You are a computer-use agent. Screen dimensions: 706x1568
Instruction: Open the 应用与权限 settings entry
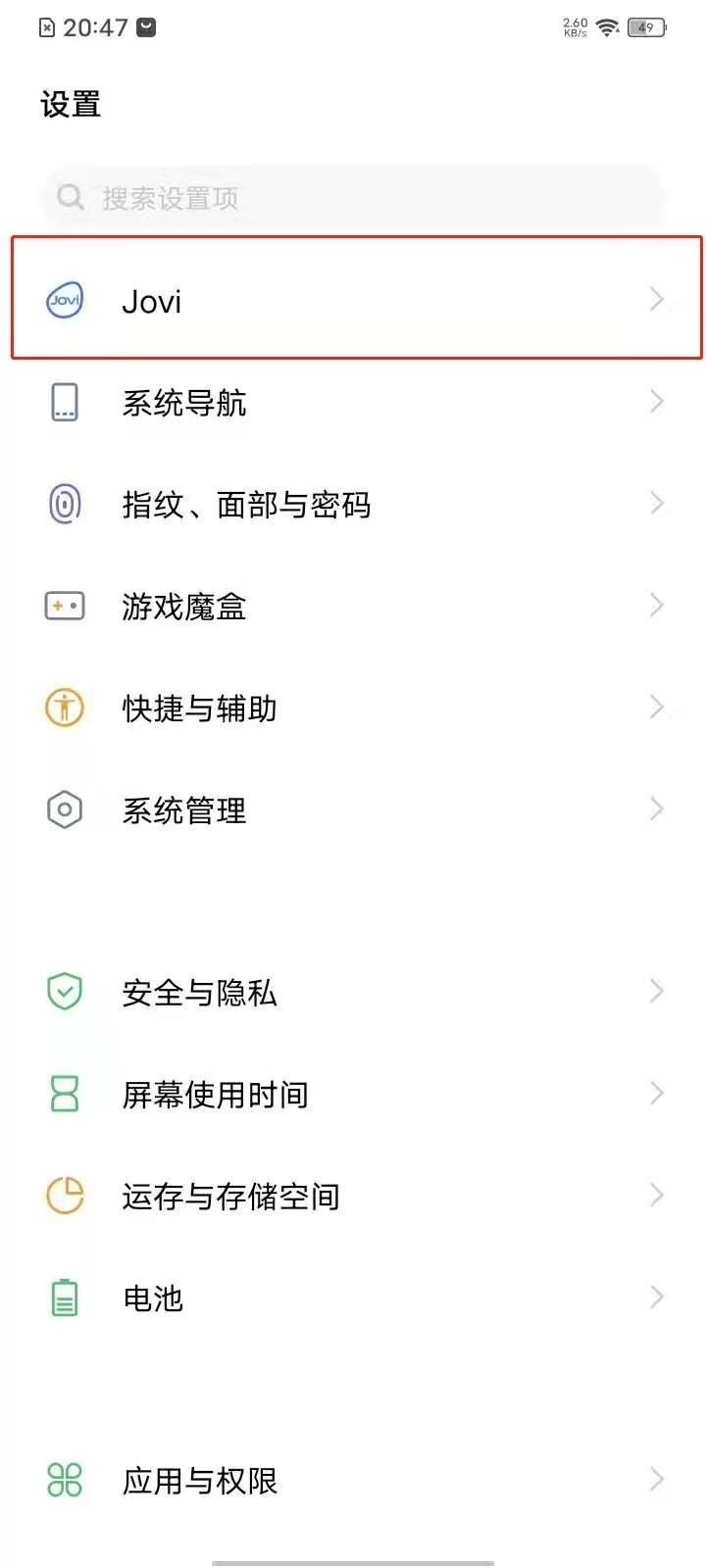click(x=353, y=1482)
